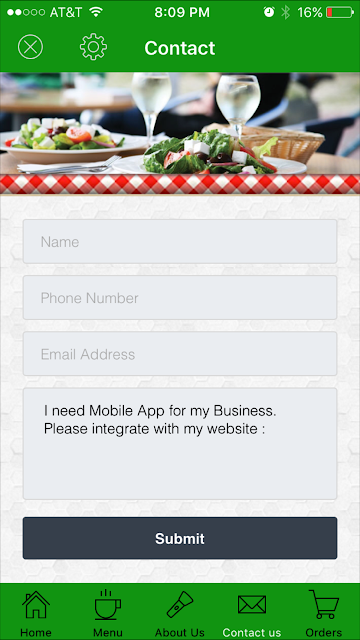Close the Contact screen with the X icon
The image size is (360, 640).
tap(30, 47)
